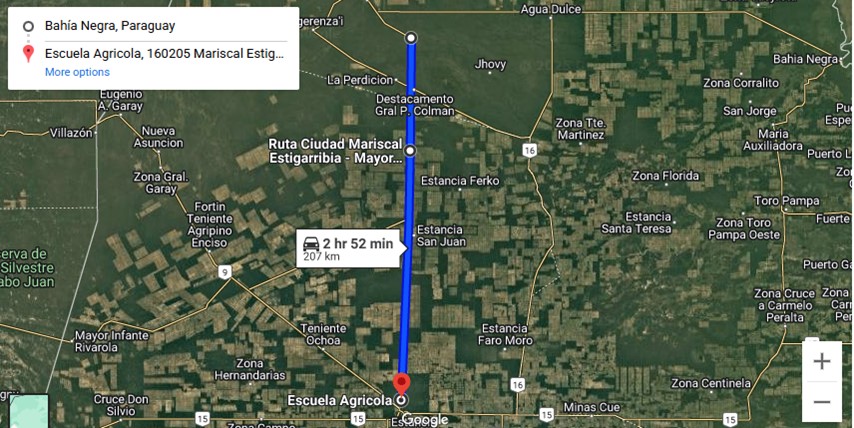This screenshot has height=428, width=854.
Task: Select the Bahía Negra, Paraguay origin row
Action: coord(110,26)
